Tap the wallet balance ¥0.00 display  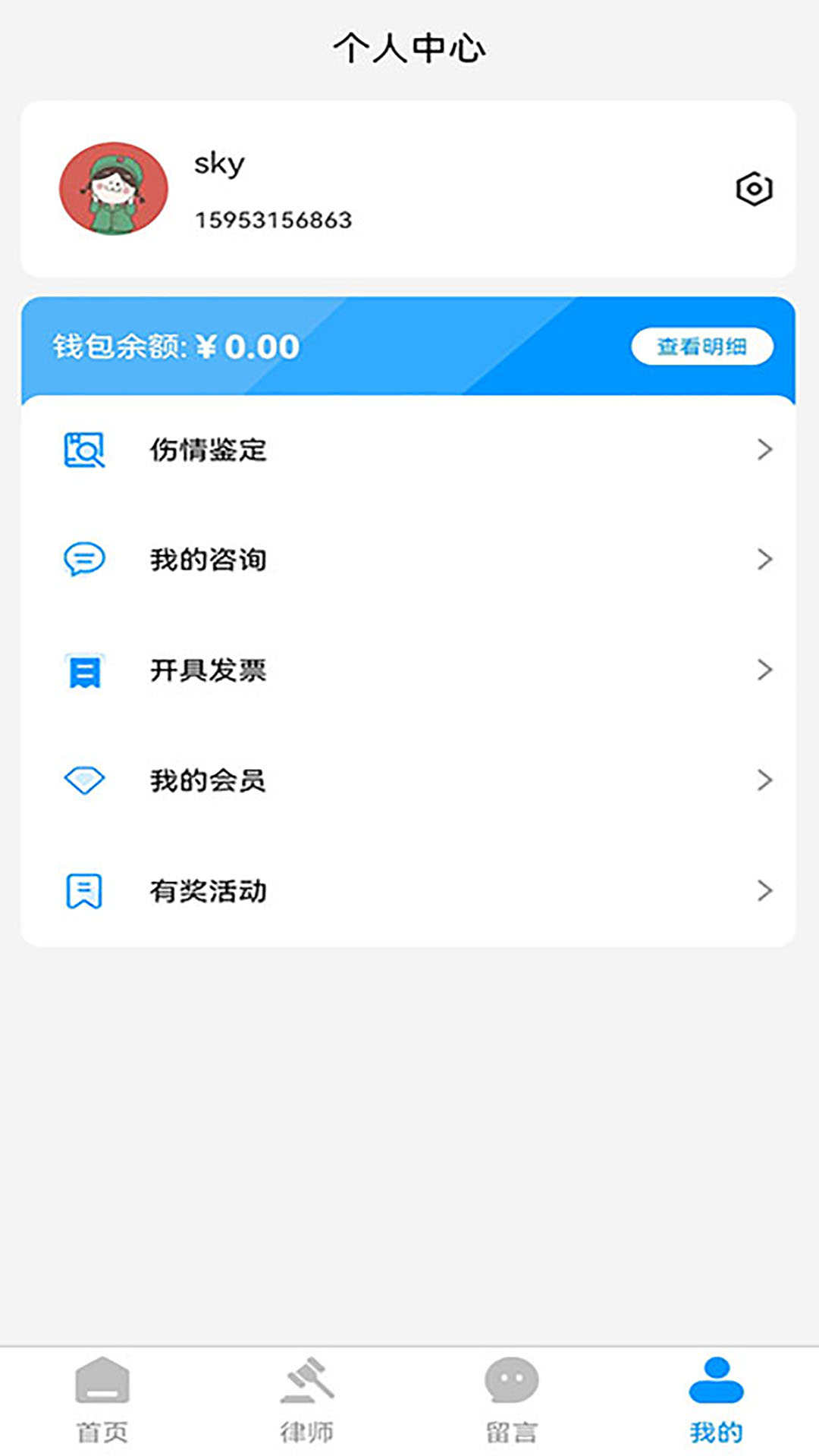(x=173, y=347)
